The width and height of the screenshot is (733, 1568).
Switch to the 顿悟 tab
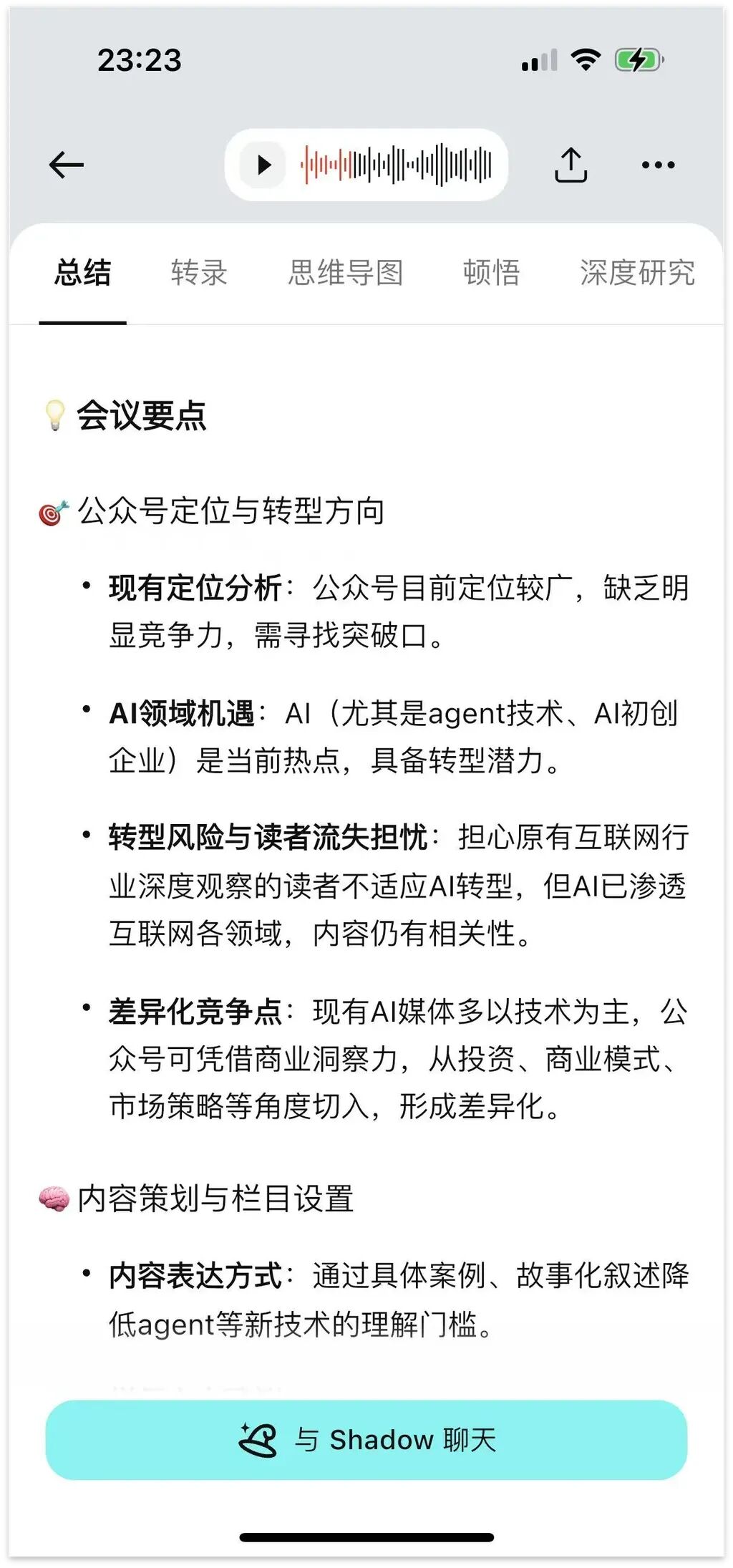point(492,273)
